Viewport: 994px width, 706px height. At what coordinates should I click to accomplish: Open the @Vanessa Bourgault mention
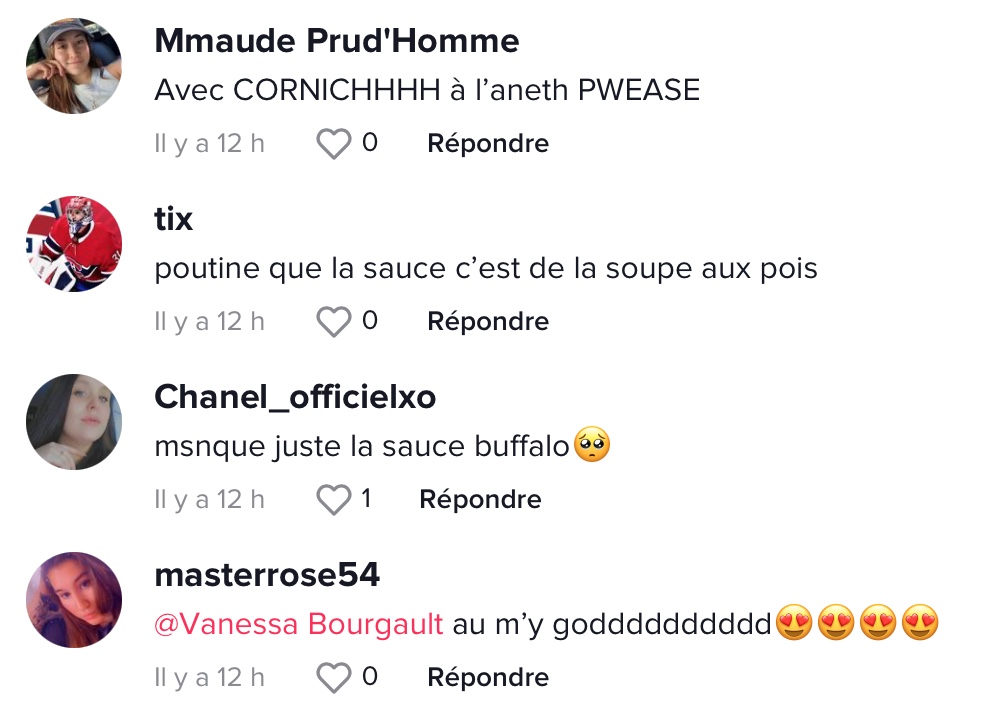[298, 625]
